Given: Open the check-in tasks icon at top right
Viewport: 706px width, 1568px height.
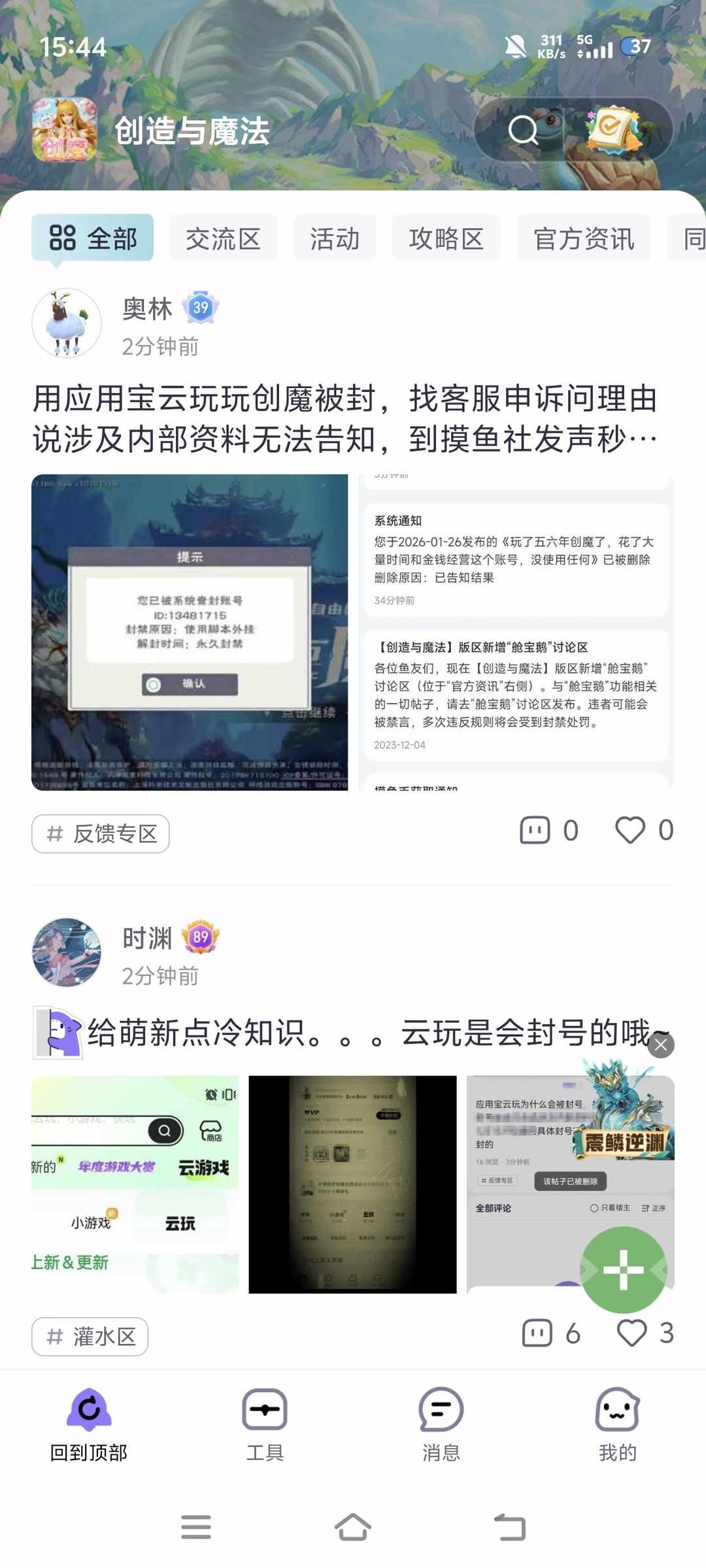Looking at the screenshot, I should [613, 129].
